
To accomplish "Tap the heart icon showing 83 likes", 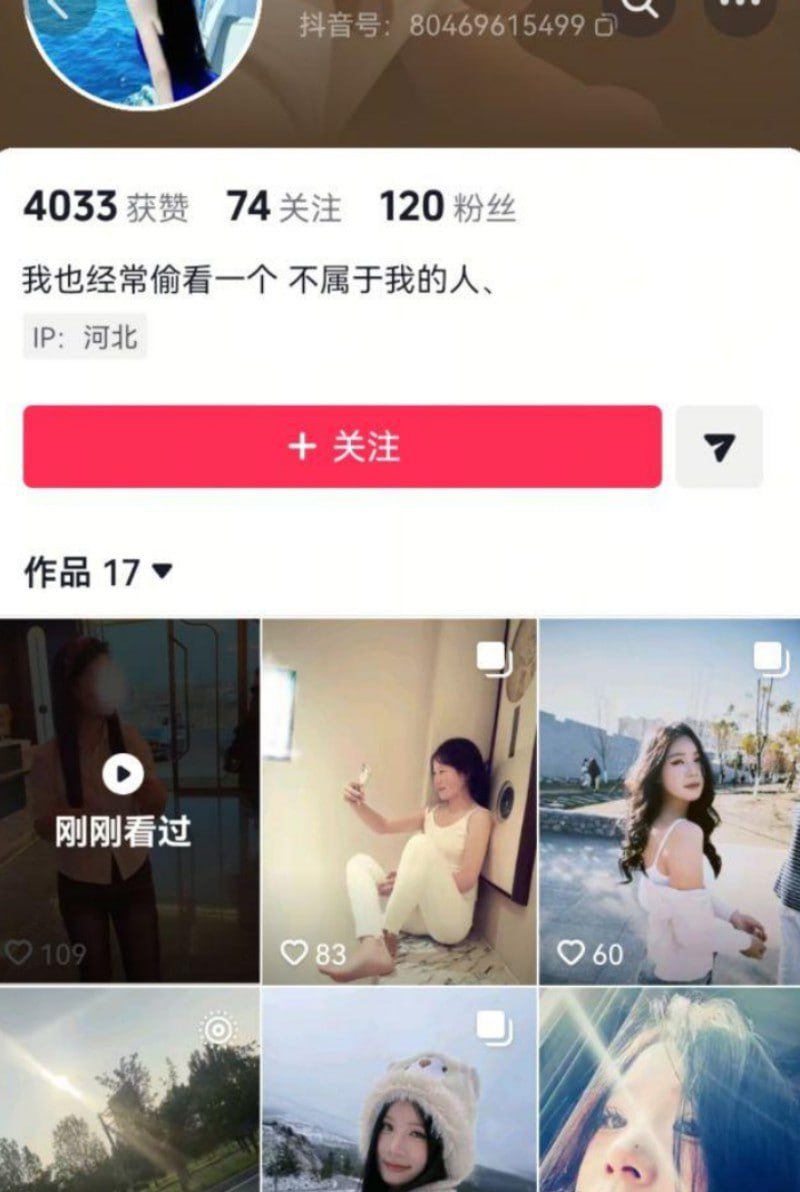I will (x=293, y=953).
